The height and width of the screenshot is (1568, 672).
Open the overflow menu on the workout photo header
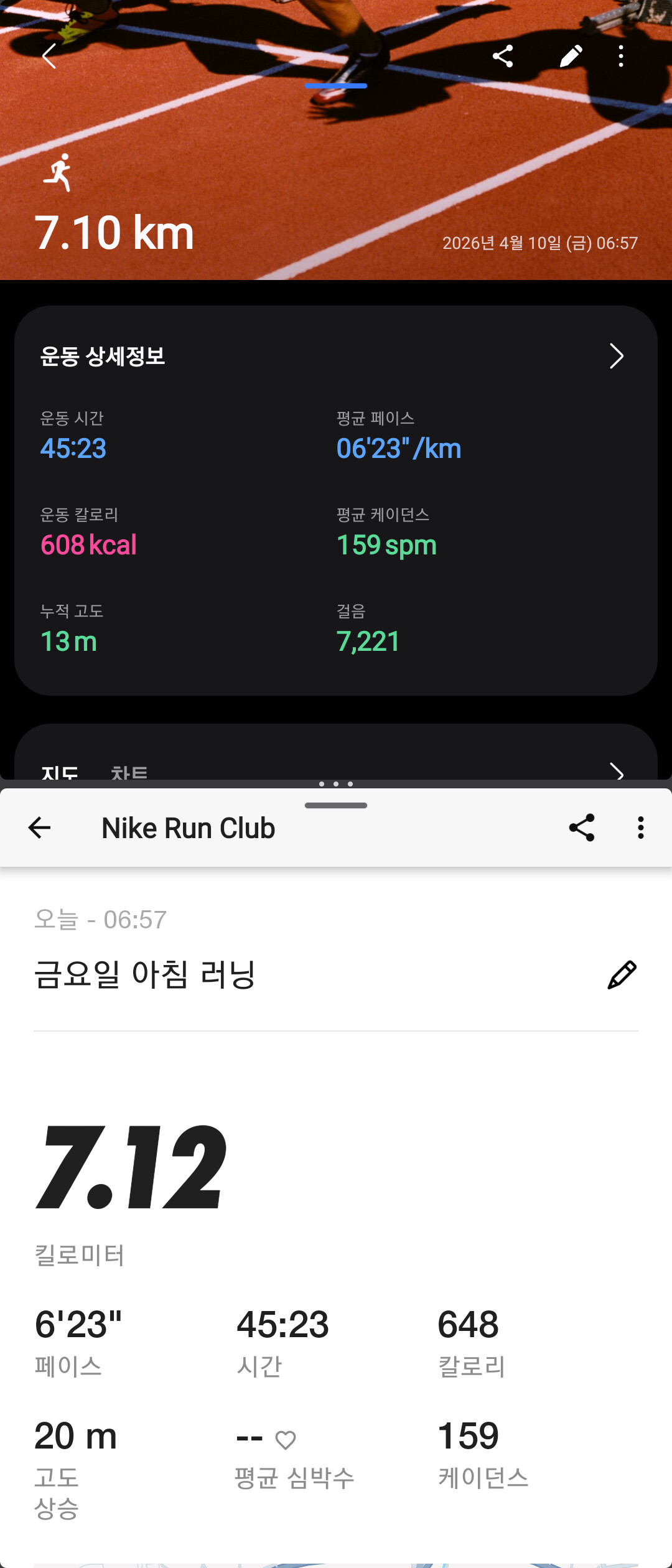click(620, 56)
